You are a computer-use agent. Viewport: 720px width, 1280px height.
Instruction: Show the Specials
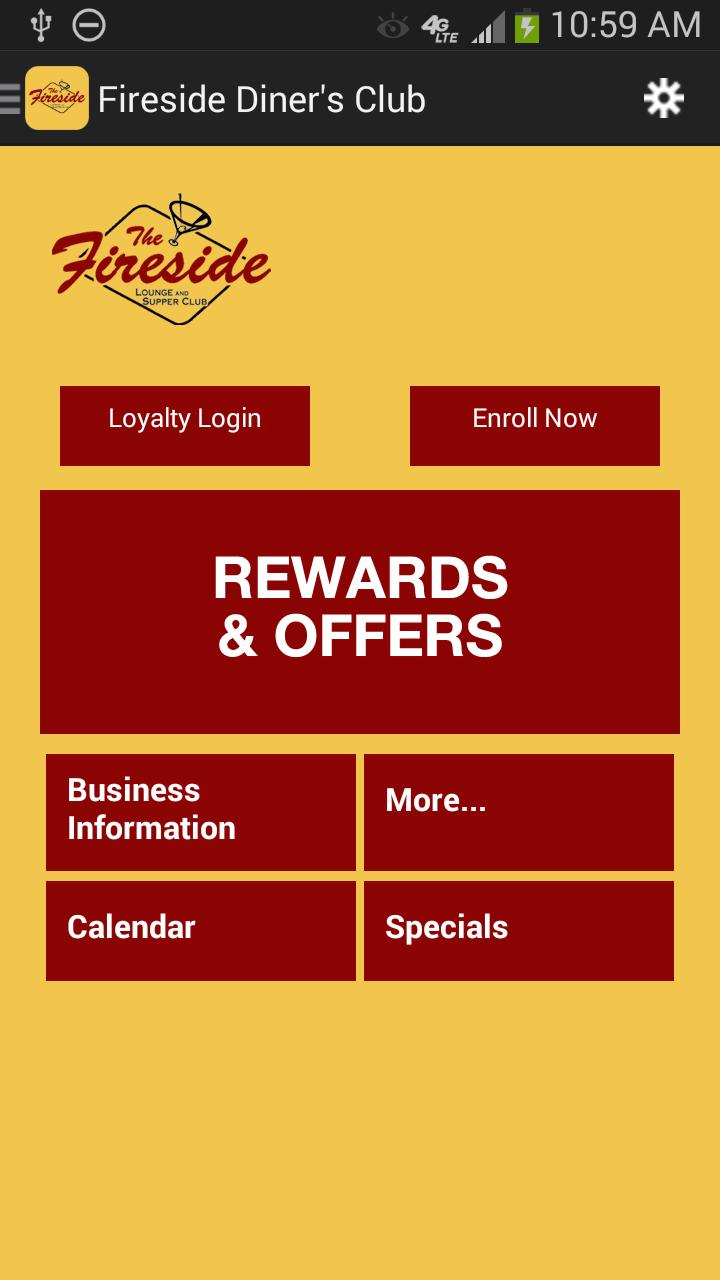tap(519, 929)
